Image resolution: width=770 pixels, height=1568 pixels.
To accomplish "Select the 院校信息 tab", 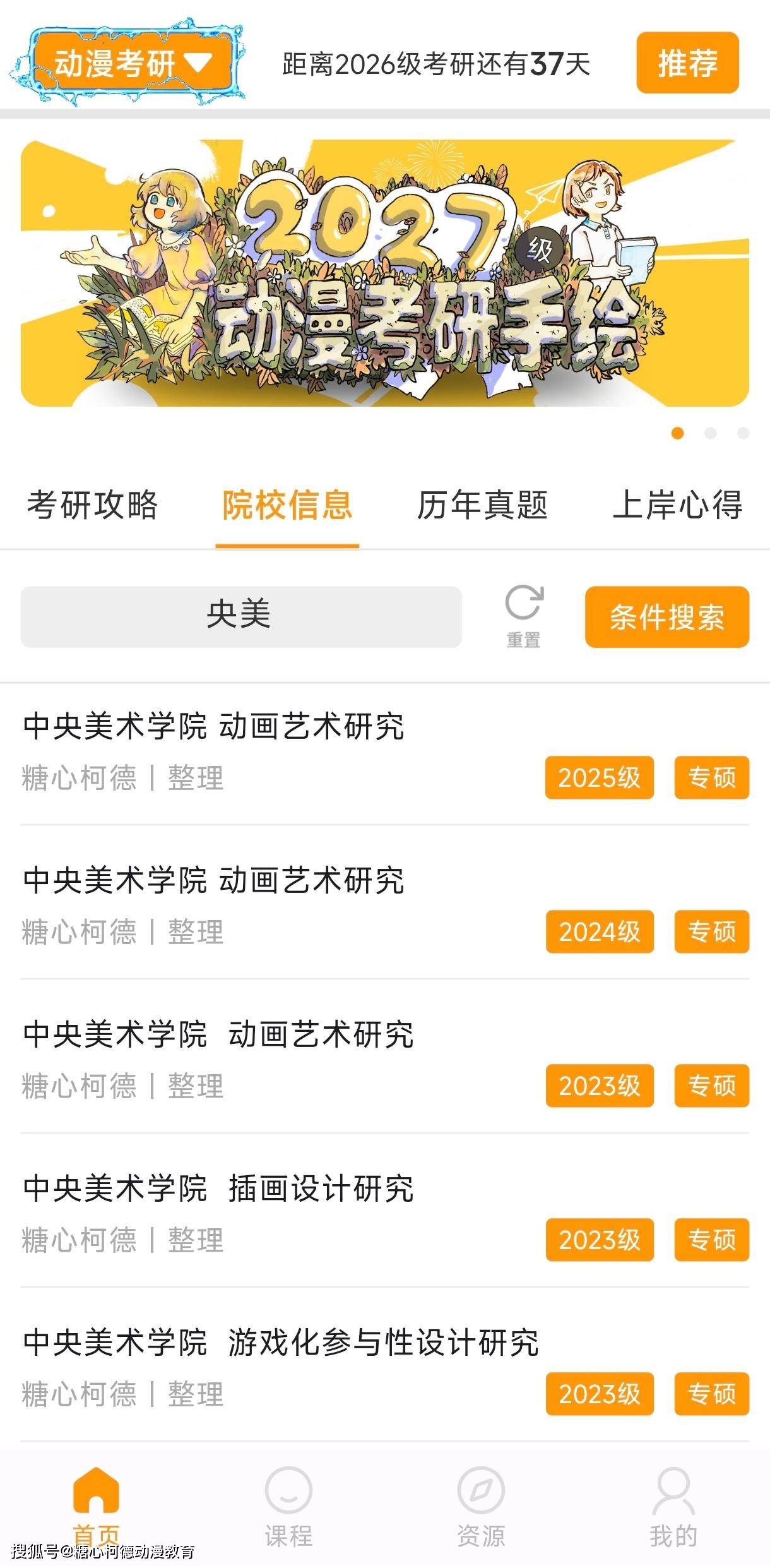I will click(x=287, y=505).
